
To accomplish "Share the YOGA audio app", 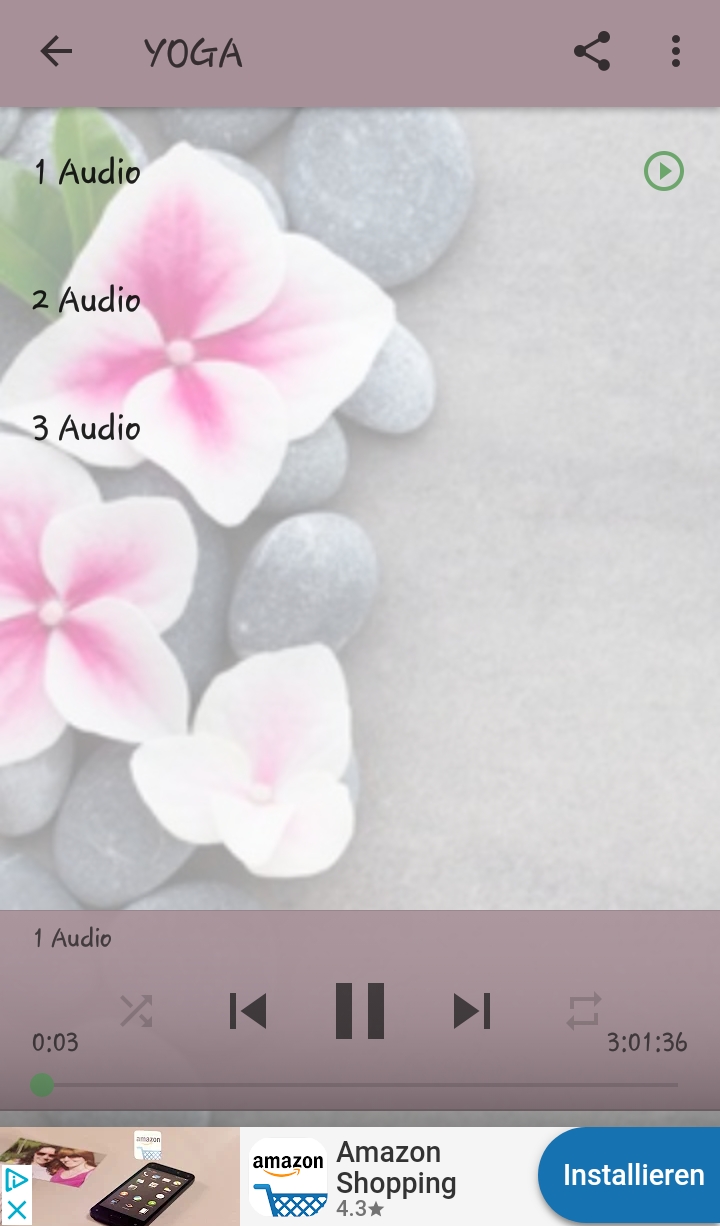I will click(x=592, y=52).
